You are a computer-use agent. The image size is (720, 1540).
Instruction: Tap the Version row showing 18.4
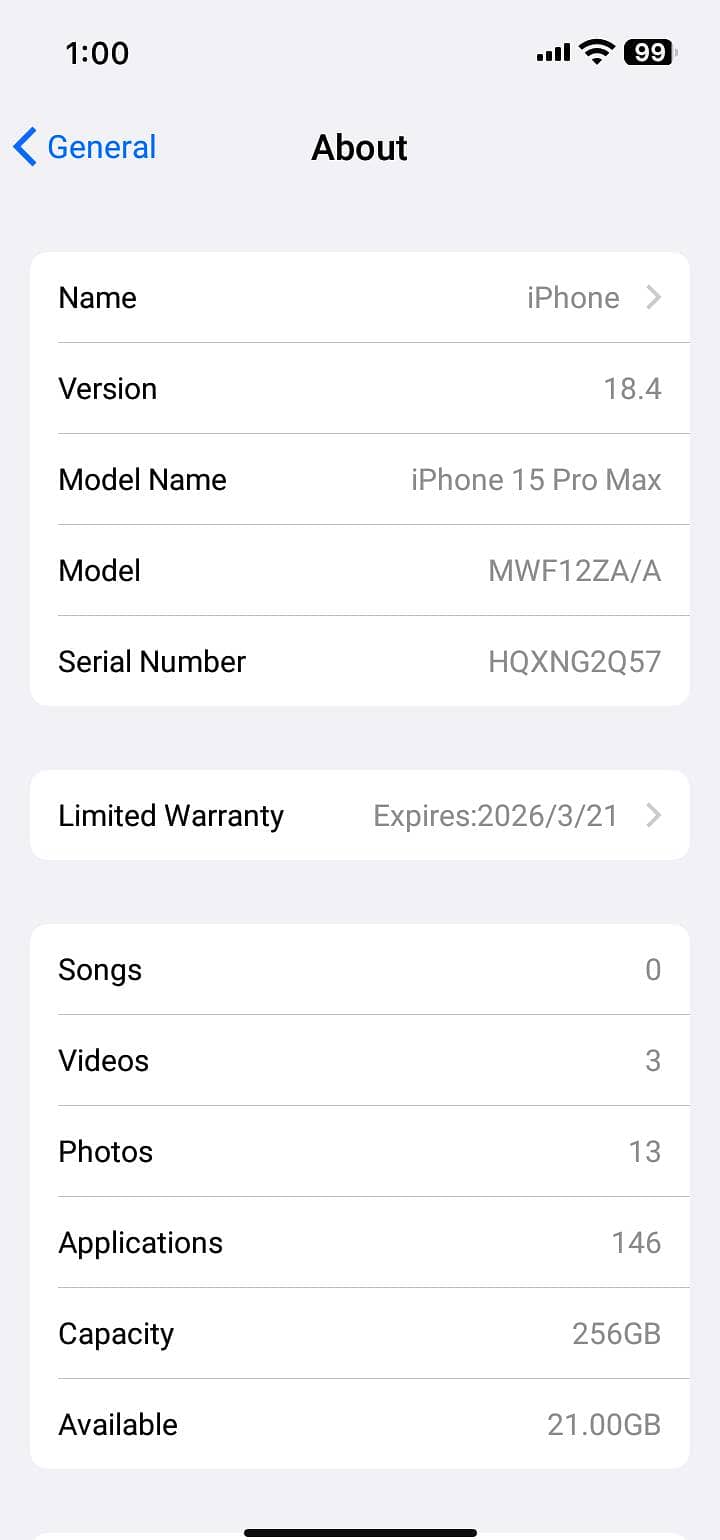point(360,388)
